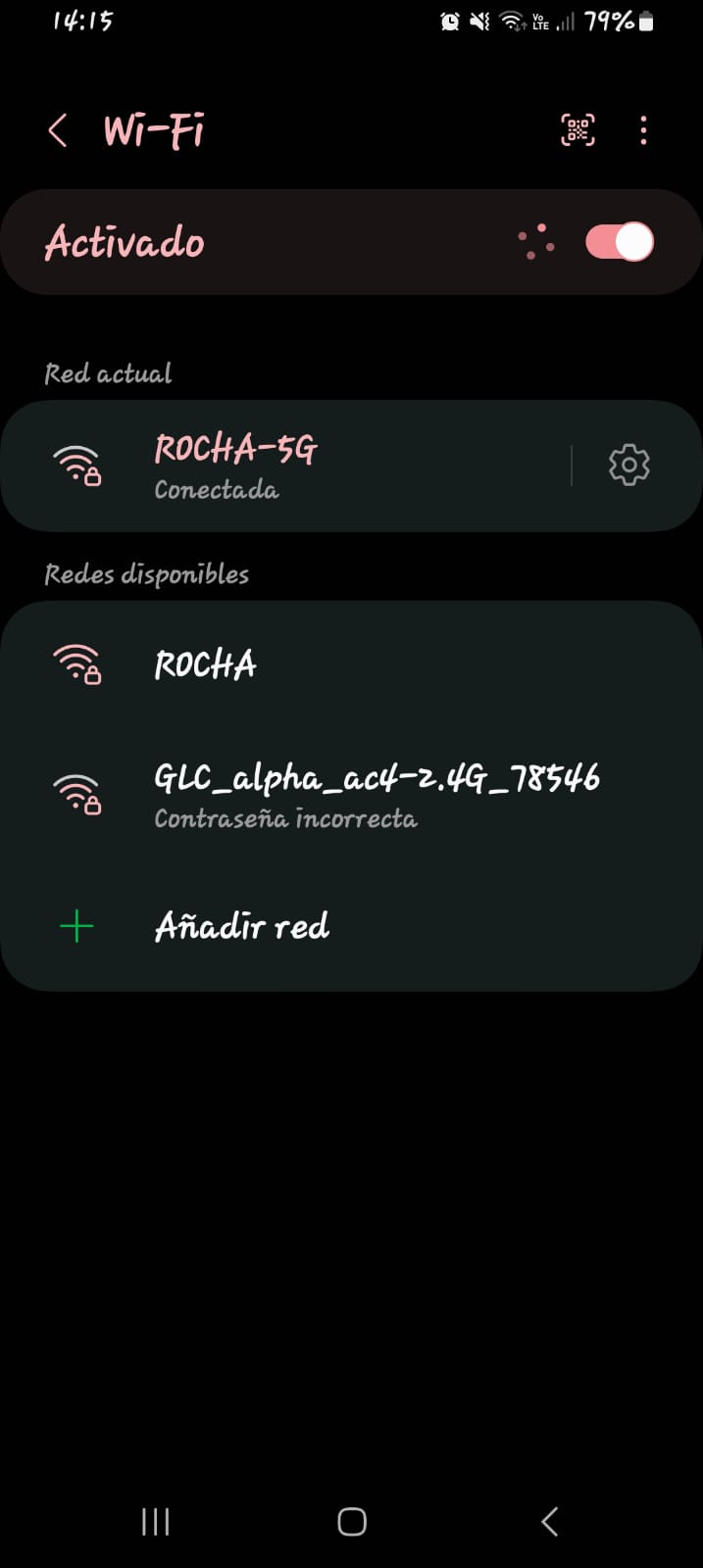Turn off the Wi-Fi switch
This screenshot has width=703, height=1568.
[619, 242]
